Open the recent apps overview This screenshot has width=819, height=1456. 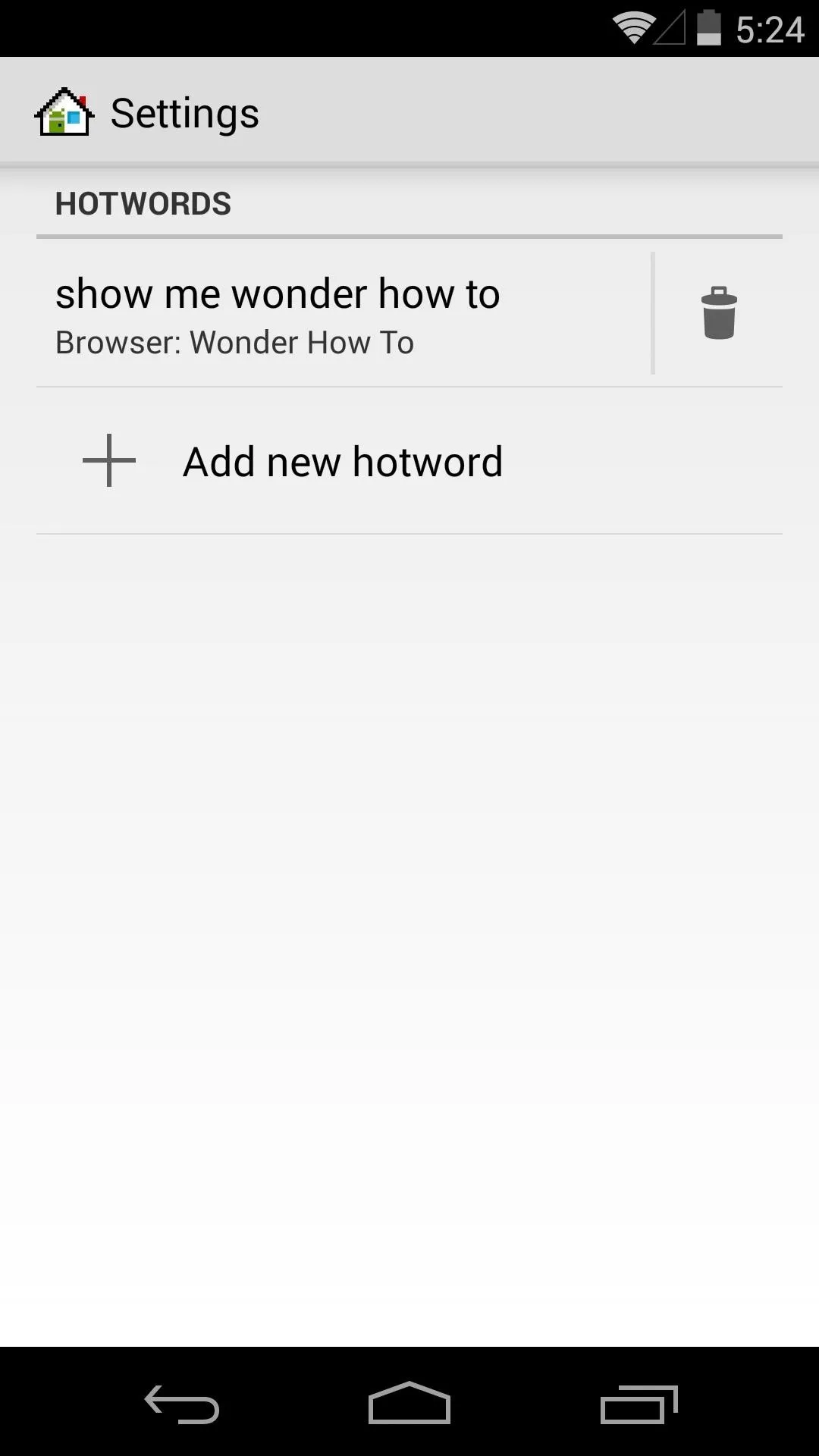639,1404
